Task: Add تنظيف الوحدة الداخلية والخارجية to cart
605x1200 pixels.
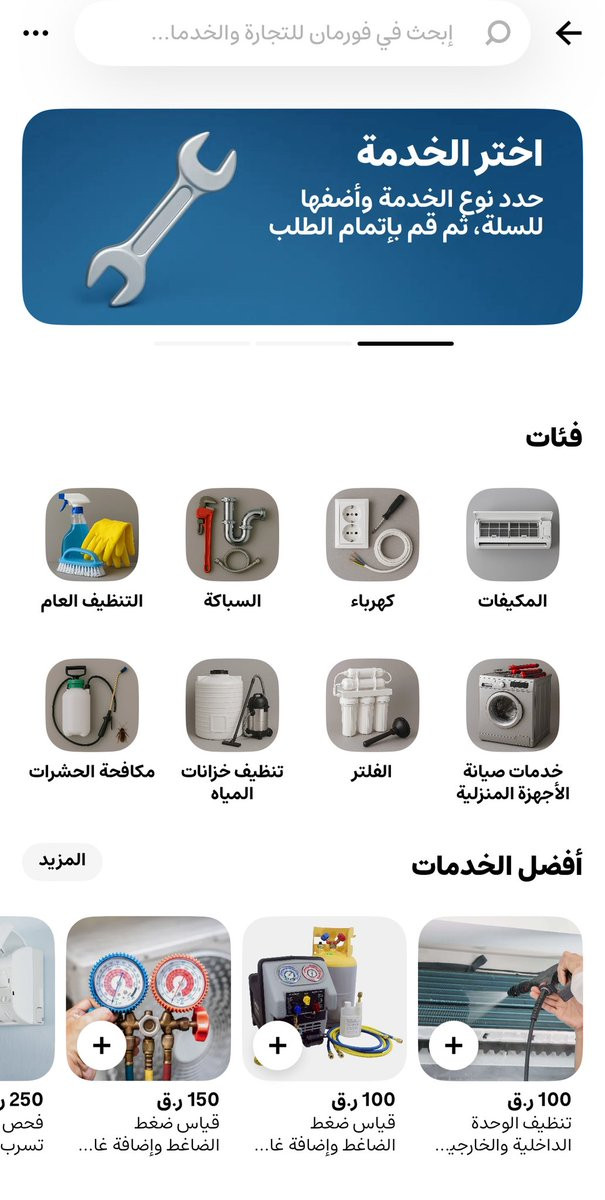Action: (x=453, y=1046)
